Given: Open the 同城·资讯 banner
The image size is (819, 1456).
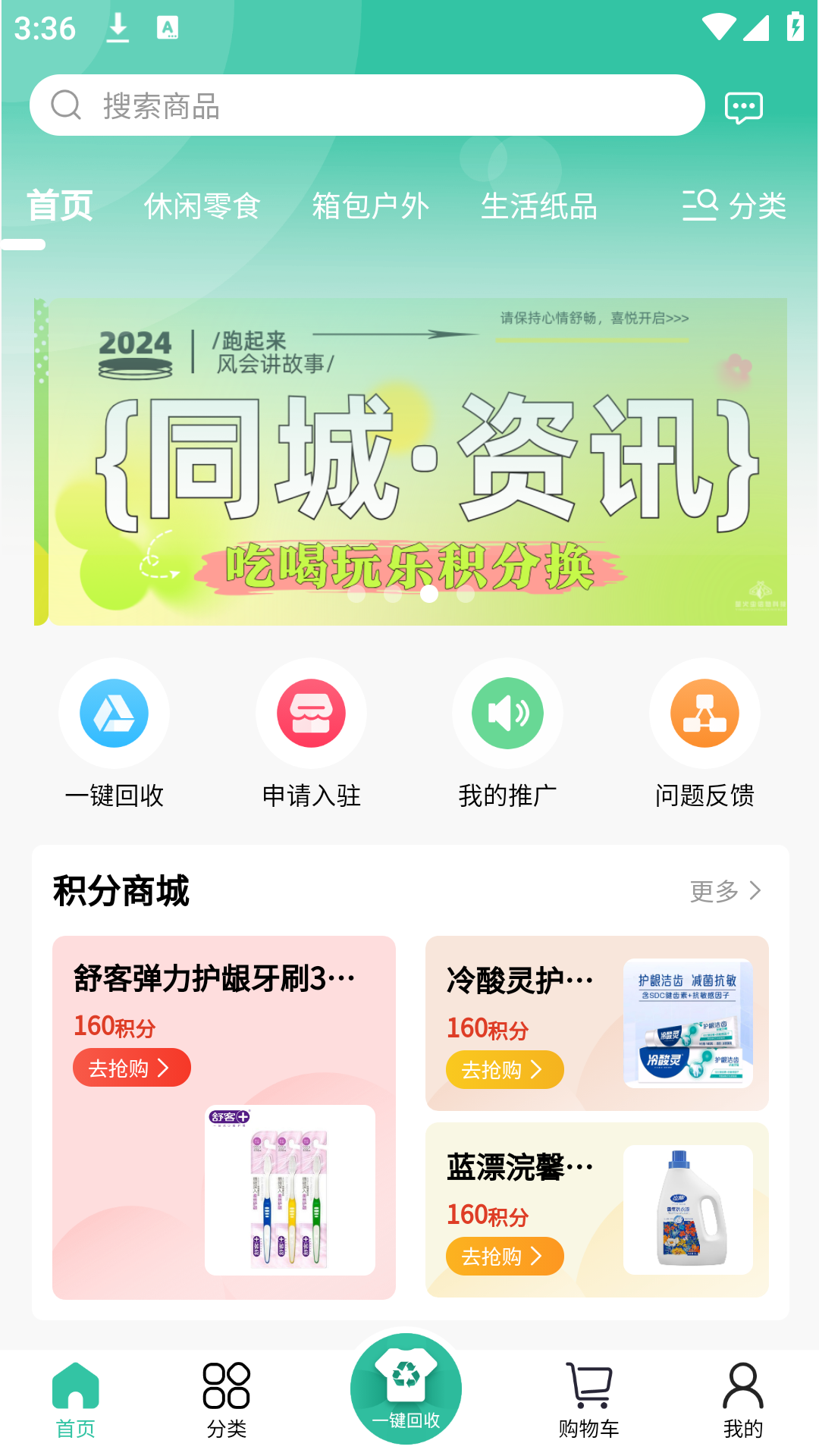Looking at the screenshot, I should [x=410, y=461].
